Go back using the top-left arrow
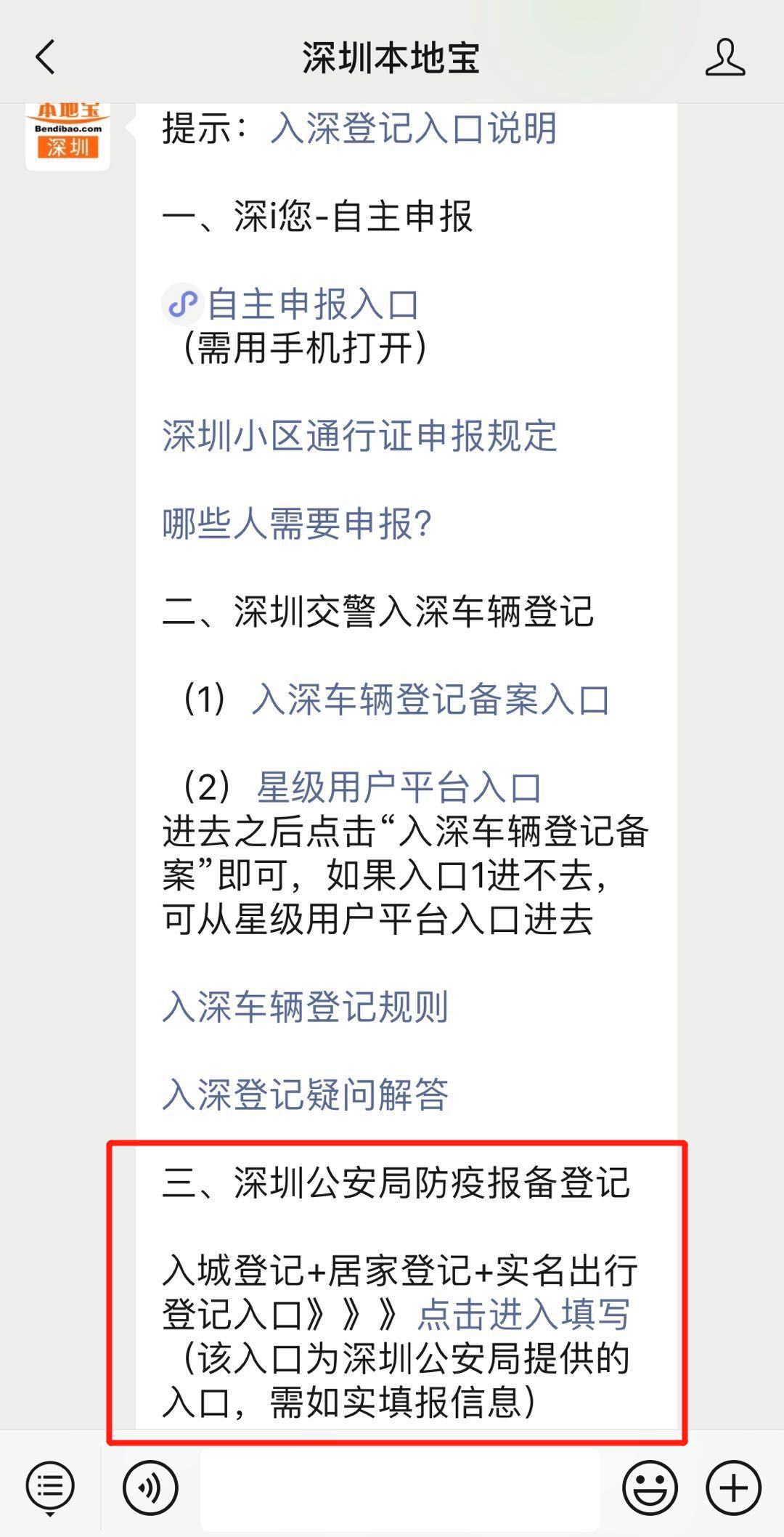784x1537 pixels. click(x=45, y=57)
